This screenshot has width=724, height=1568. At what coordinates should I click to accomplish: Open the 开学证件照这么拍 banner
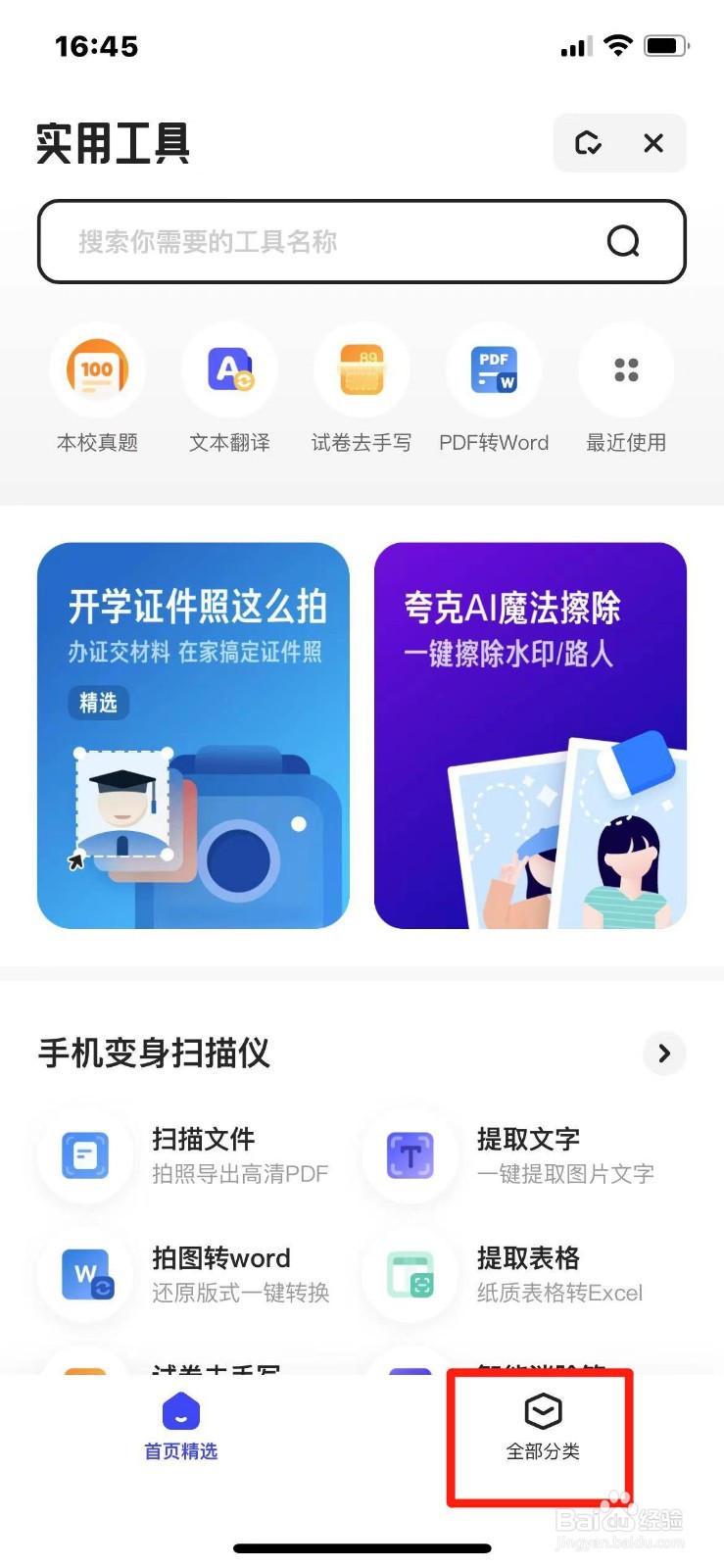point(193,735)
